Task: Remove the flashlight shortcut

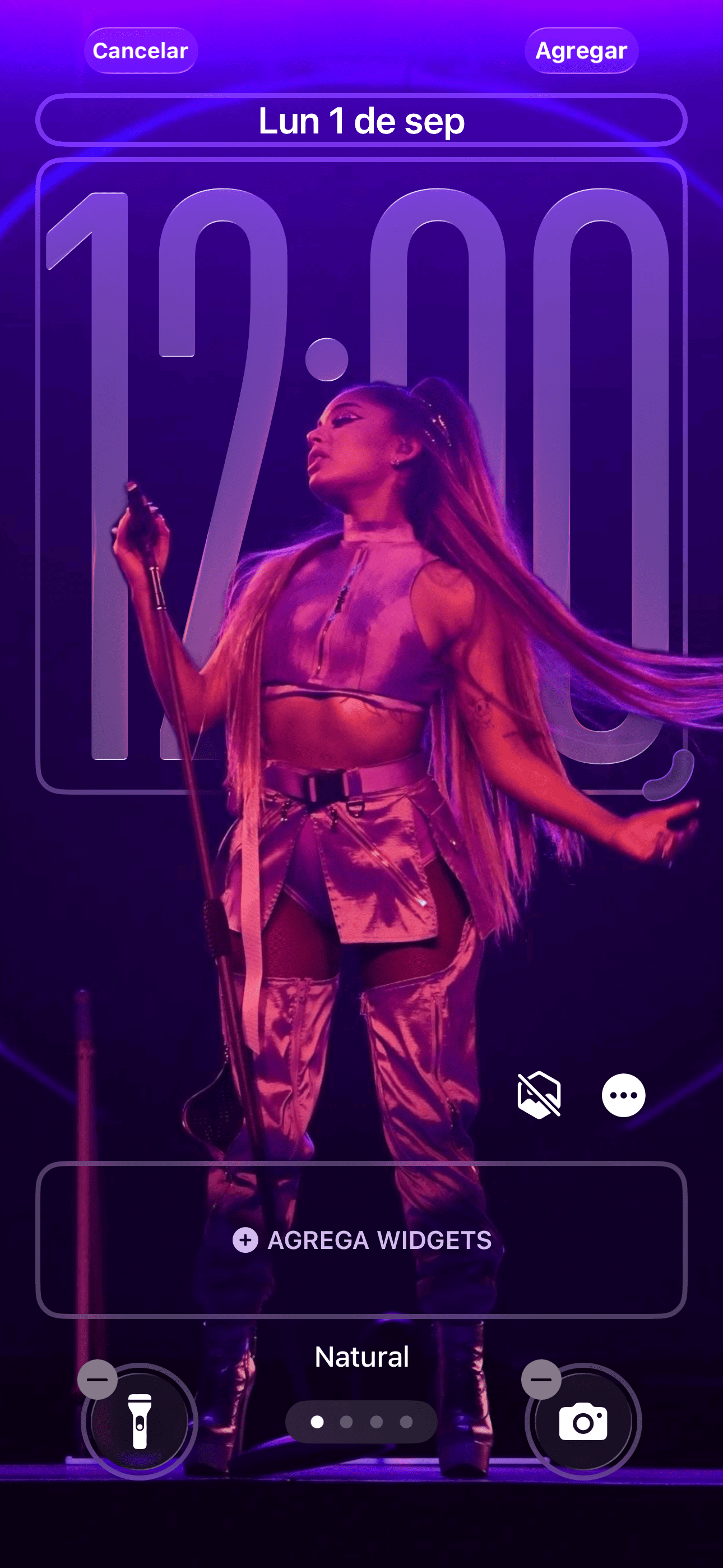Action: click(x=98, y=1380)
